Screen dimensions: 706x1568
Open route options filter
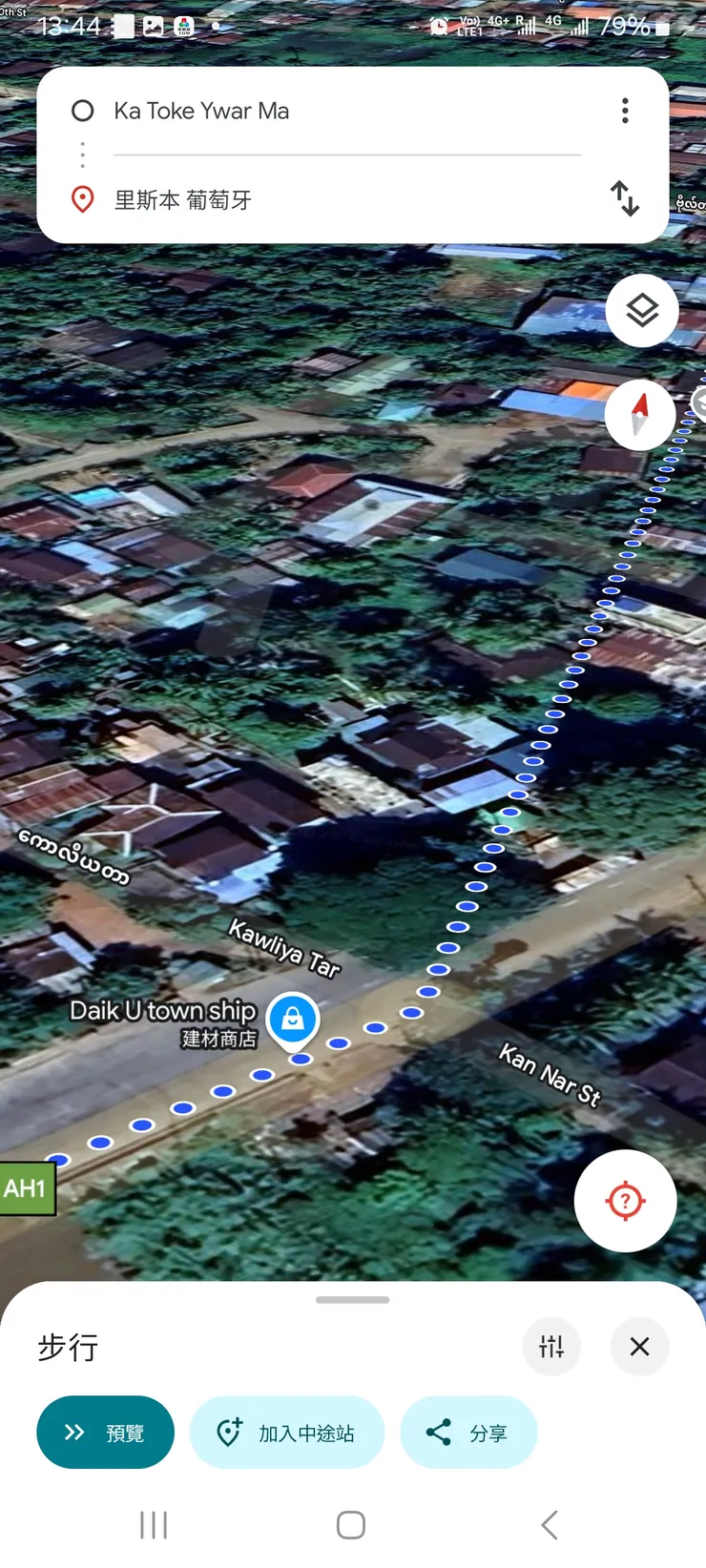pyautogui.click(x=551, y=1347)
